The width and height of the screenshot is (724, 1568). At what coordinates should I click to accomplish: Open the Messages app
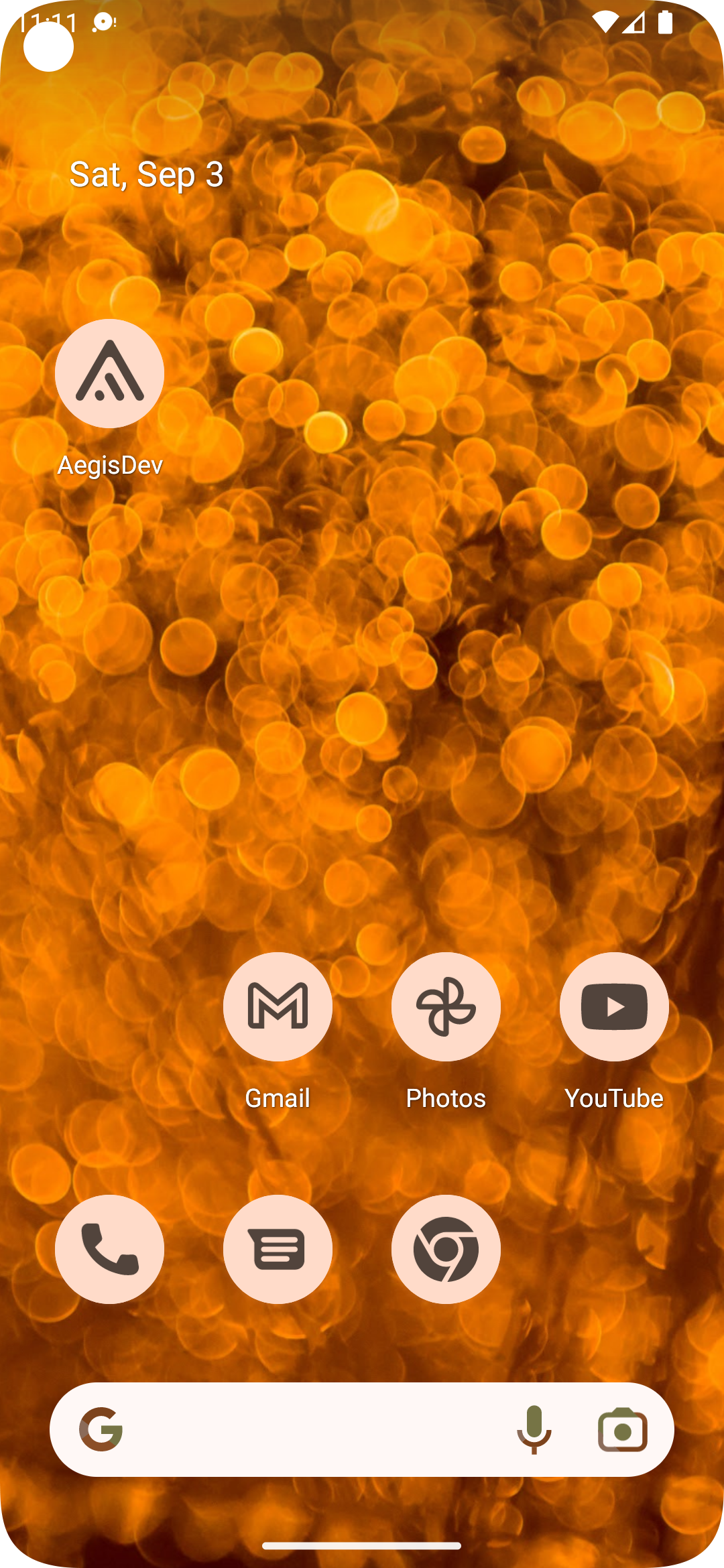pos(278,1249)
